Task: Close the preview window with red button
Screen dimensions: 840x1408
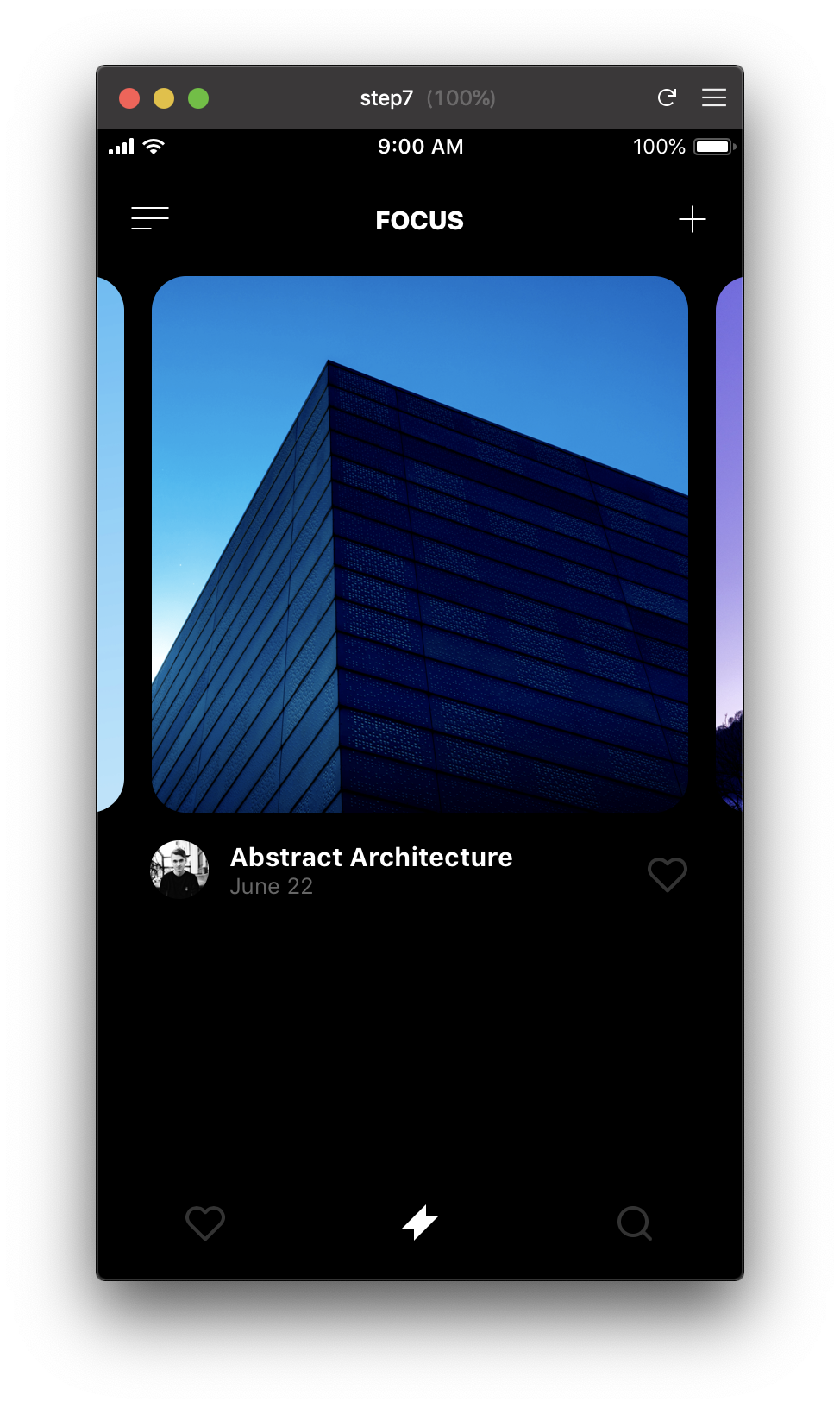Action: click(129, 98)
